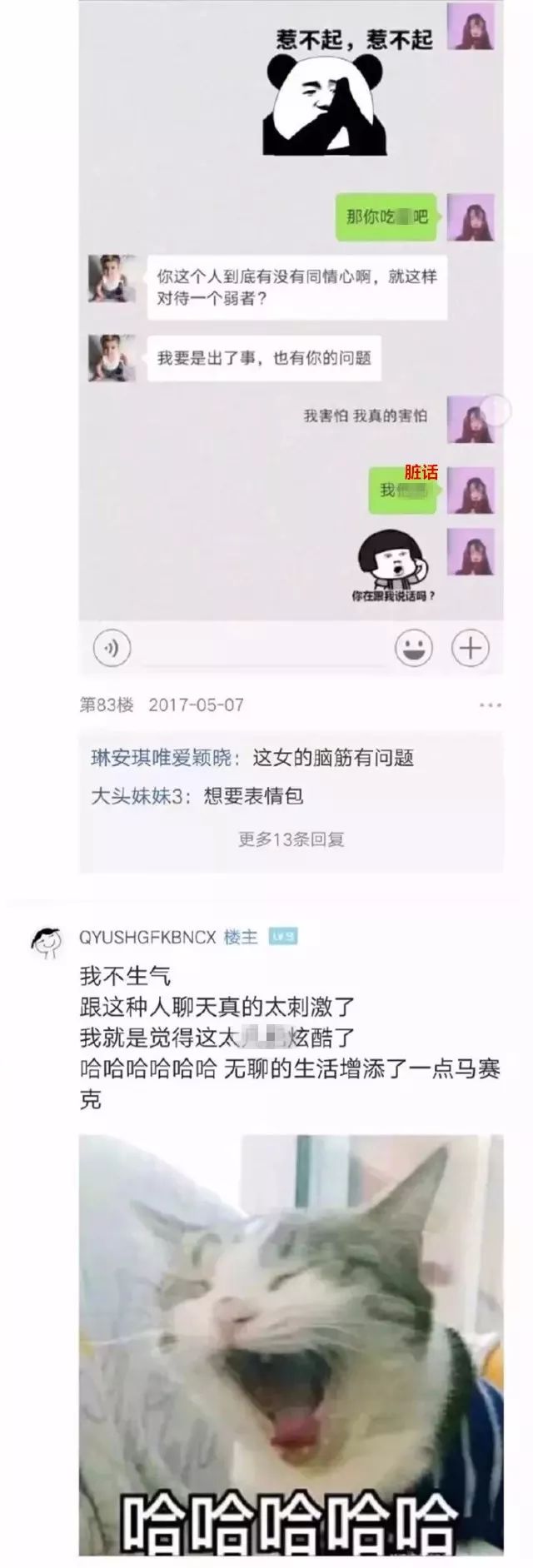533x1568 pixels.
Task: Open the overflow menu for floor 83
Action: (x=490, y=705)
